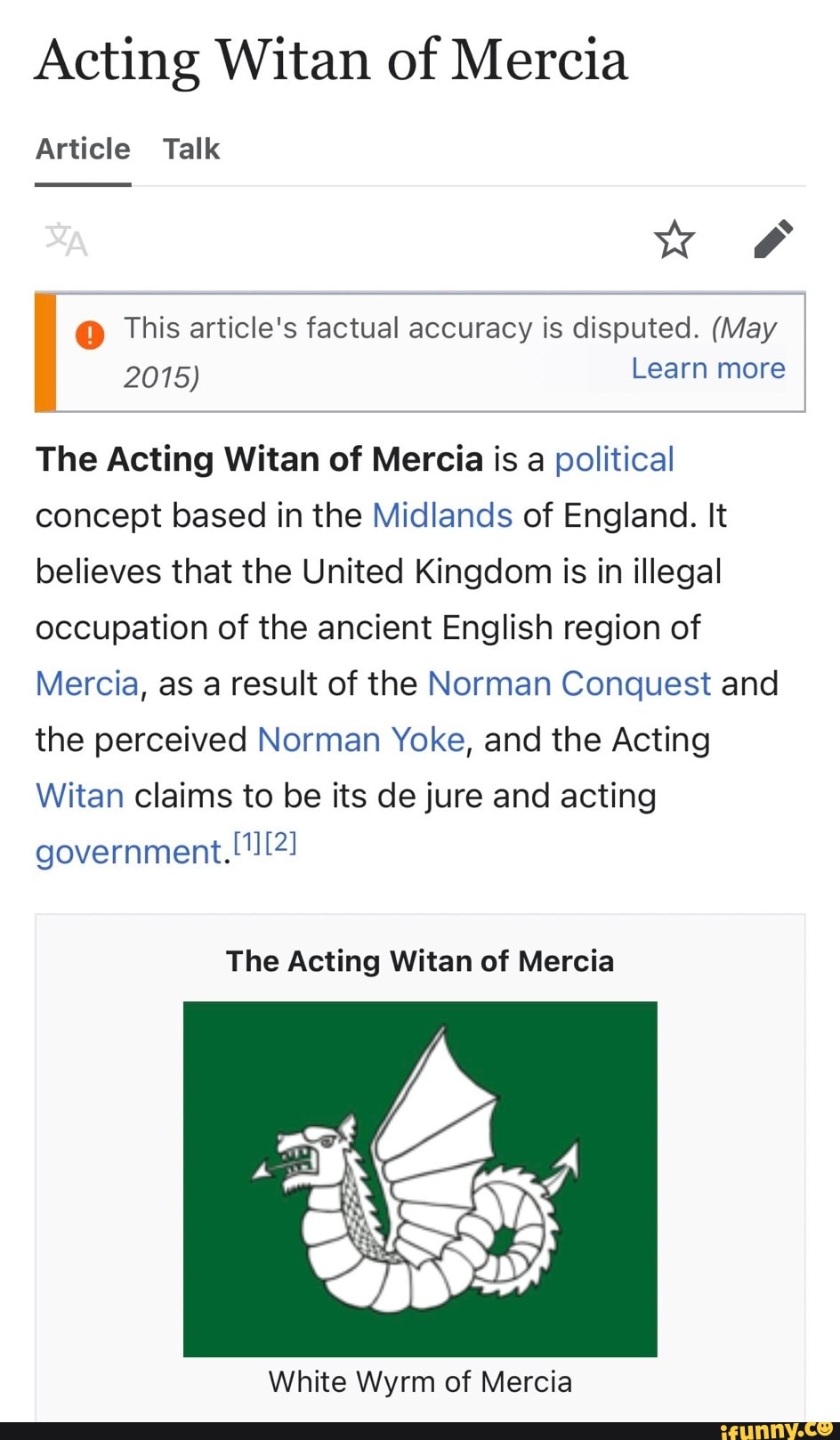
Task: Click citation reference [2]
Action: coord(280,840)
